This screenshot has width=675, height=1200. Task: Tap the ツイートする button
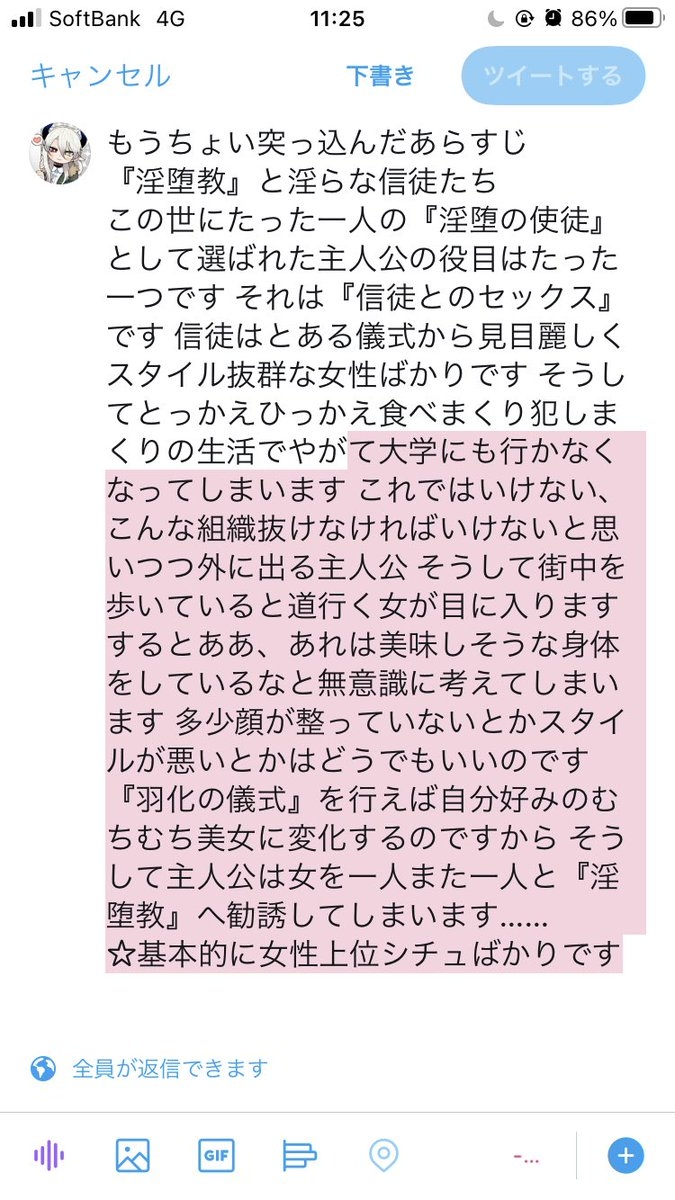[x=553, y=76]
